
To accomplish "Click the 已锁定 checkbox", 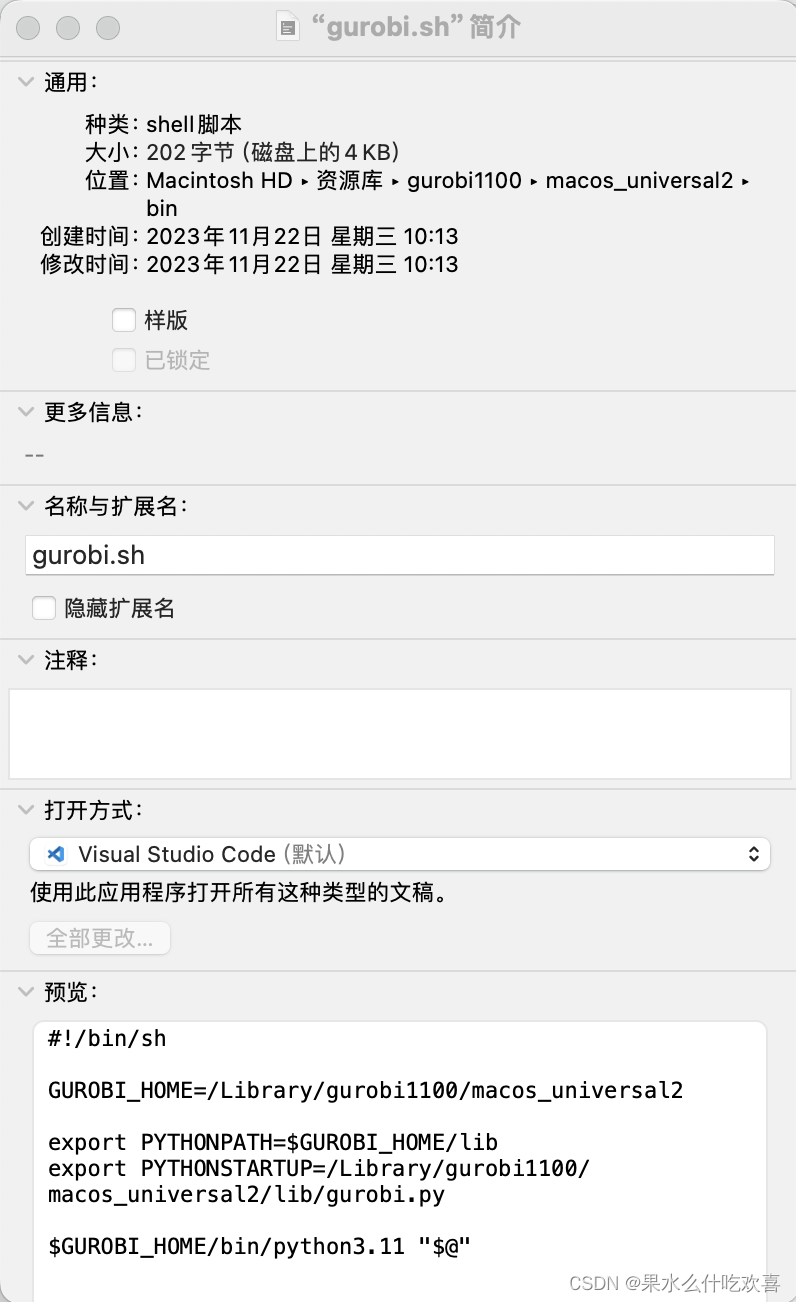I will (x=124, y=360).
